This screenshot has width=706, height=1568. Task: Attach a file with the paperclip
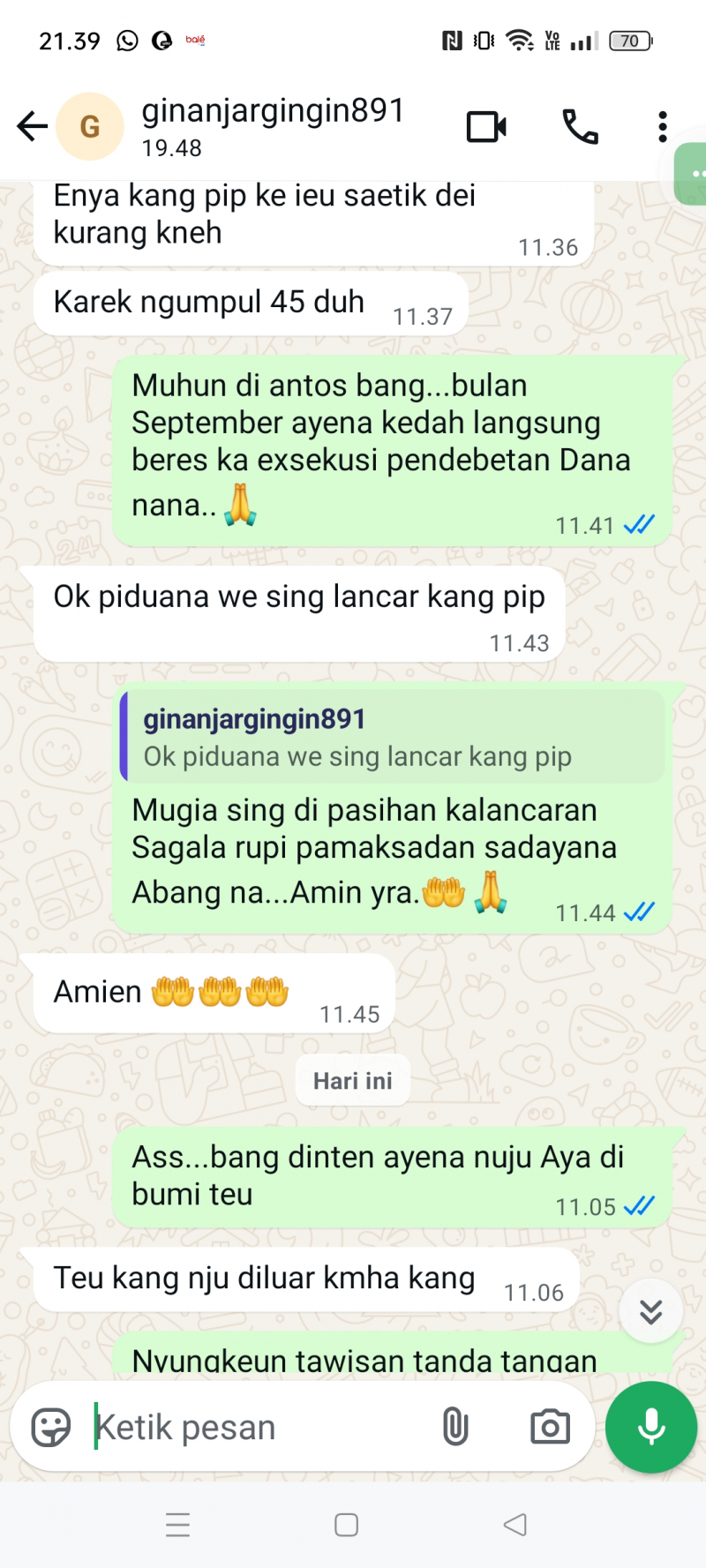click(455, 1427)
